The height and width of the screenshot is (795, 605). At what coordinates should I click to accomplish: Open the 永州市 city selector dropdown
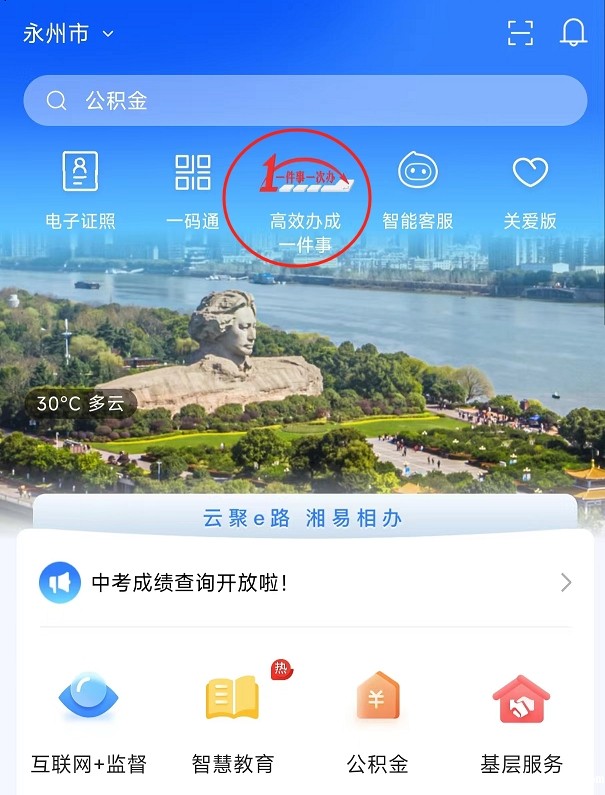(68, 34)
